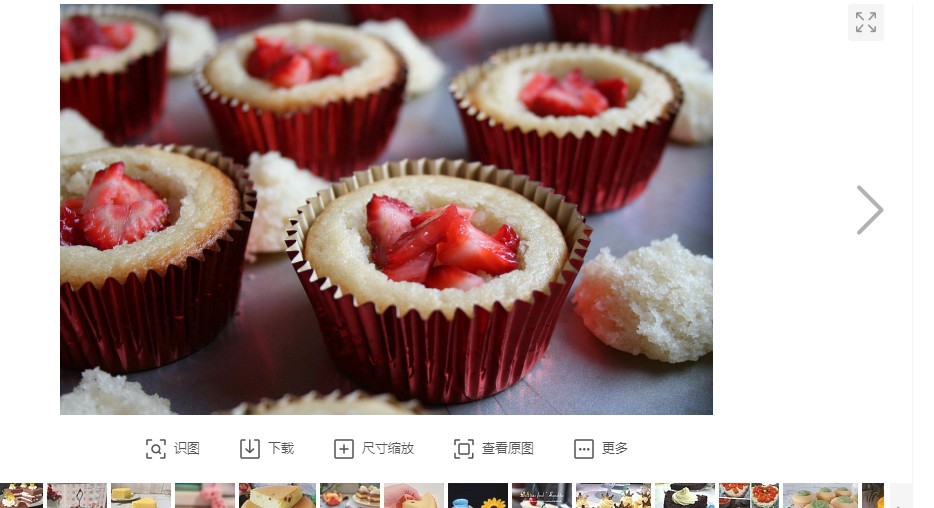This screenshot has width=934, height=508.
Task: Enter fullscreen view of the image
Action: (866, 22)
